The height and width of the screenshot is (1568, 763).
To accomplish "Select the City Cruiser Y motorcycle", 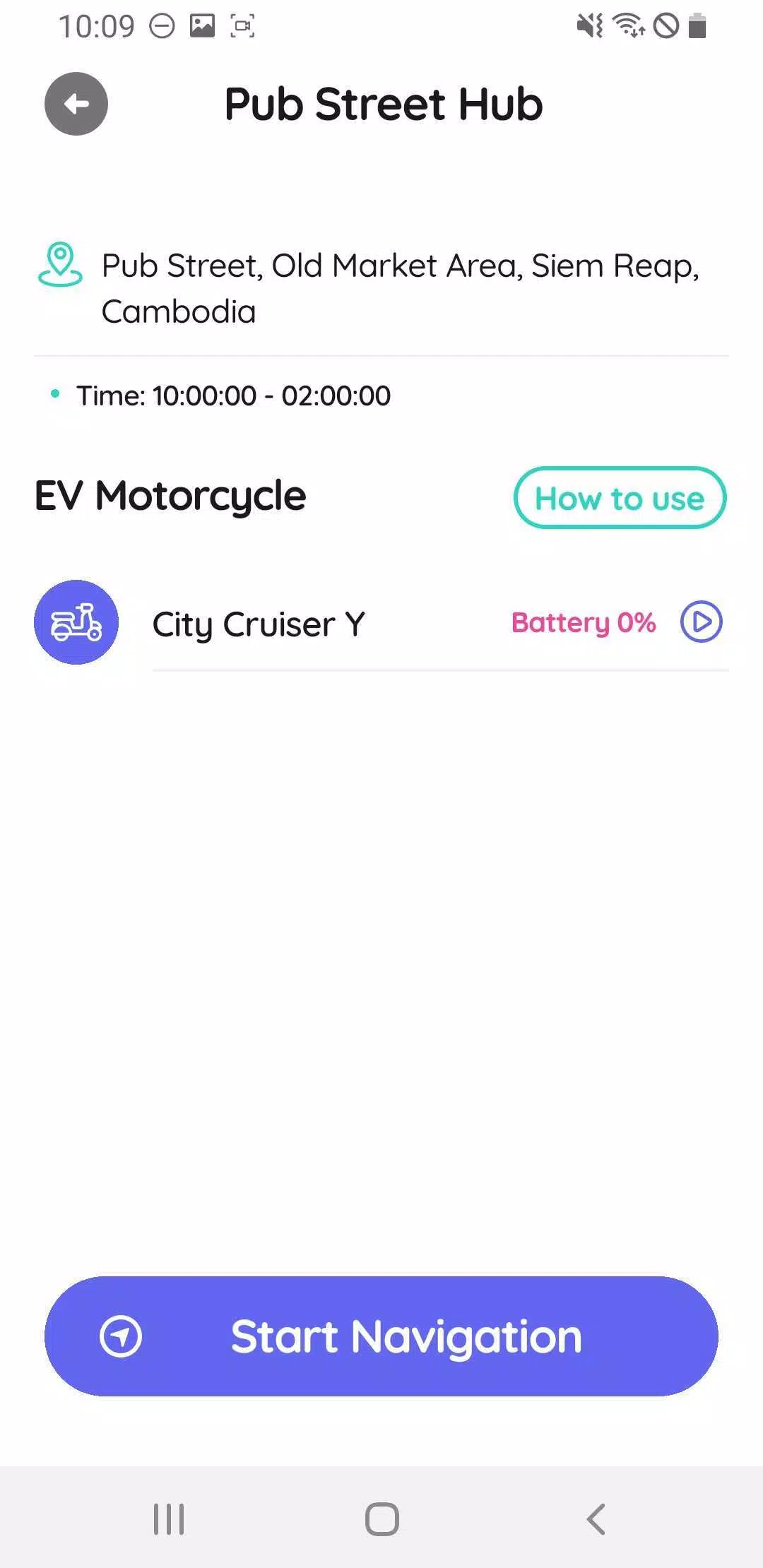I will coord(259,624).
